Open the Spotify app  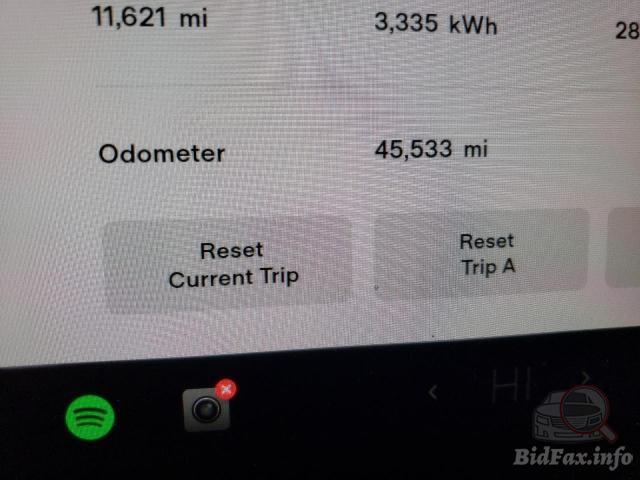[90, 415]
